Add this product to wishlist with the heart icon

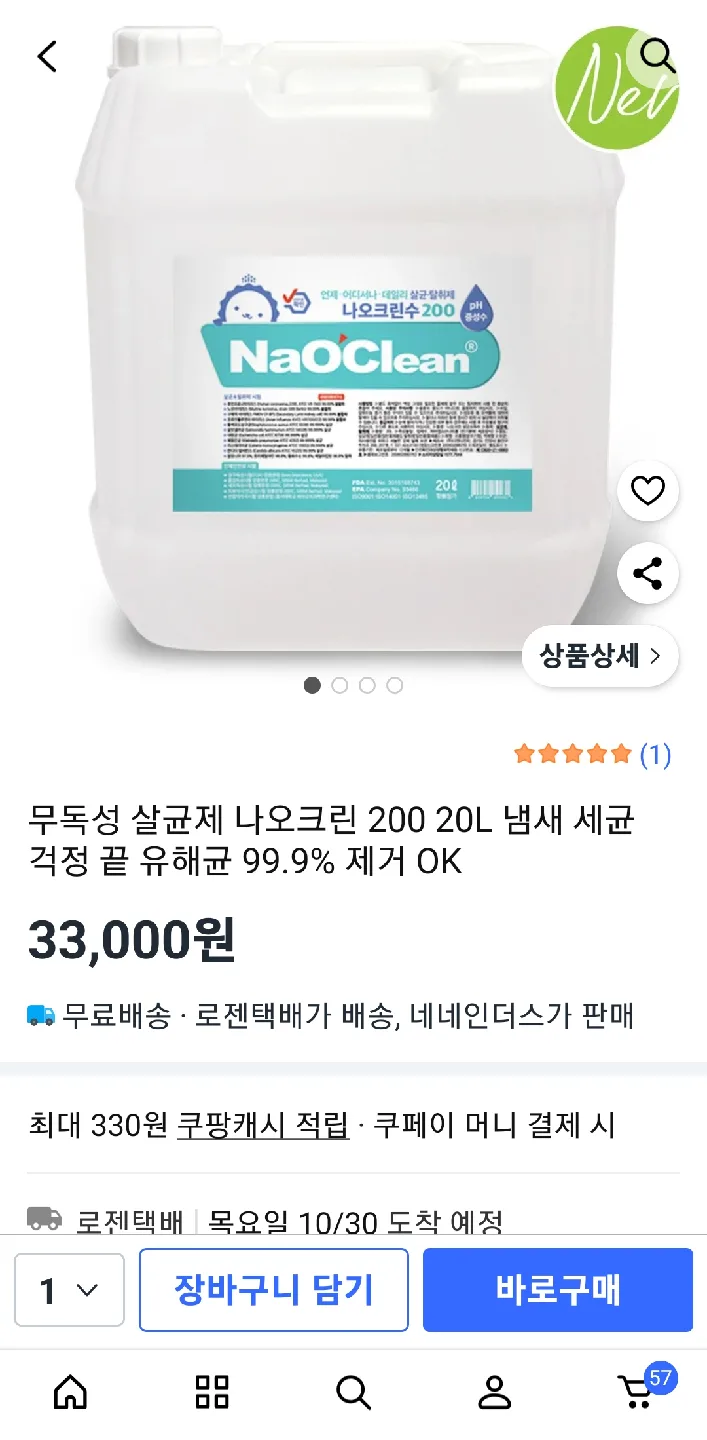coord(648,491)
